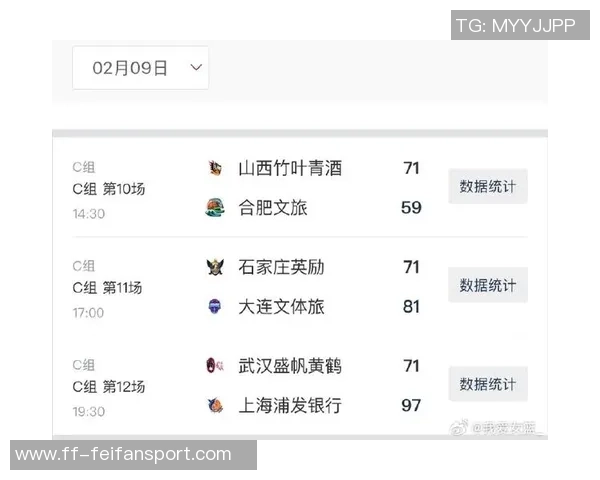The image size is (600, 480).
Task: Expand the 02月09日 date dropdown
Action: point(141,68)
